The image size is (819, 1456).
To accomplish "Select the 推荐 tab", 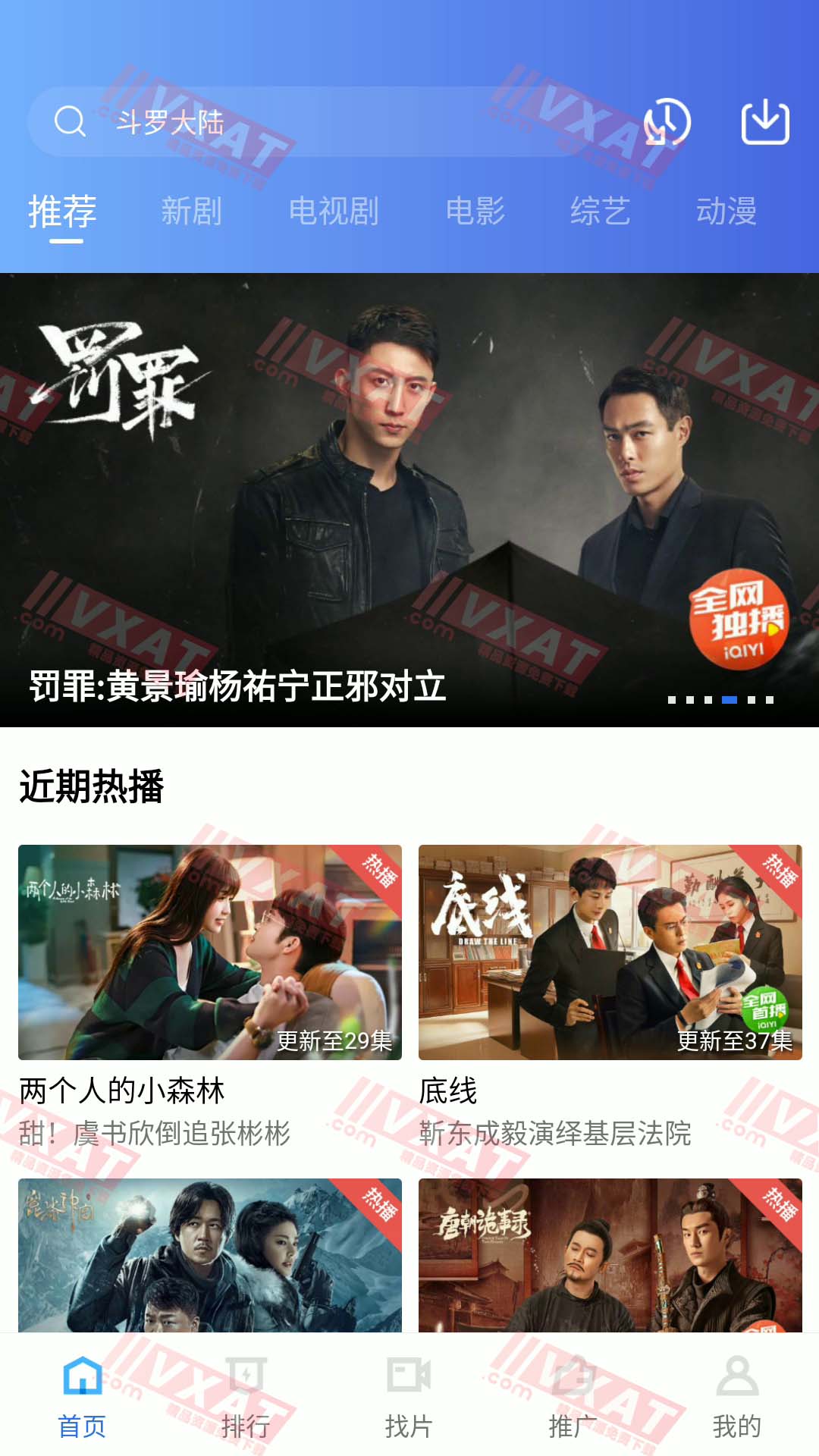I will click(x=63, y=211).
